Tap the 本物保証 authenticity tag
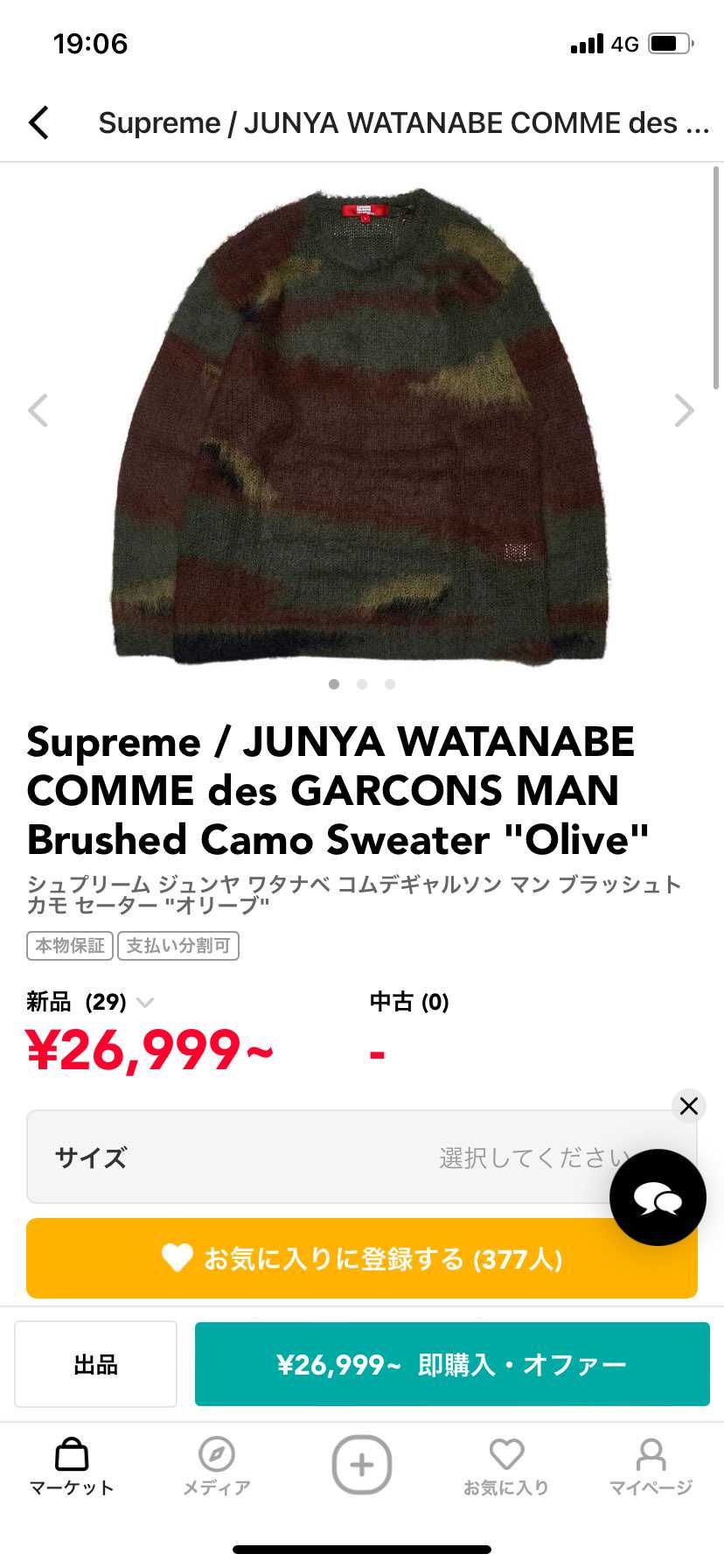 [x=70, y=946]
